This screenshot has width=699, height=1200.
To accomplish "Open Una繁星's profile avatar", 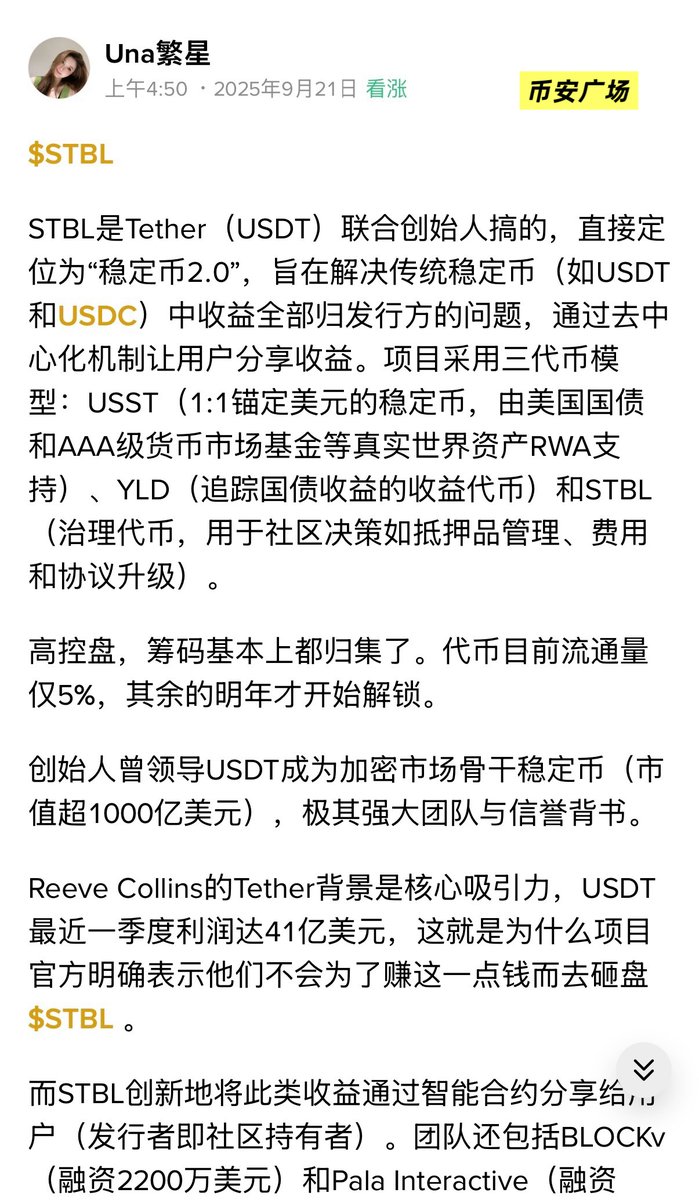I will pyautogui.click(x=60, y=69).
